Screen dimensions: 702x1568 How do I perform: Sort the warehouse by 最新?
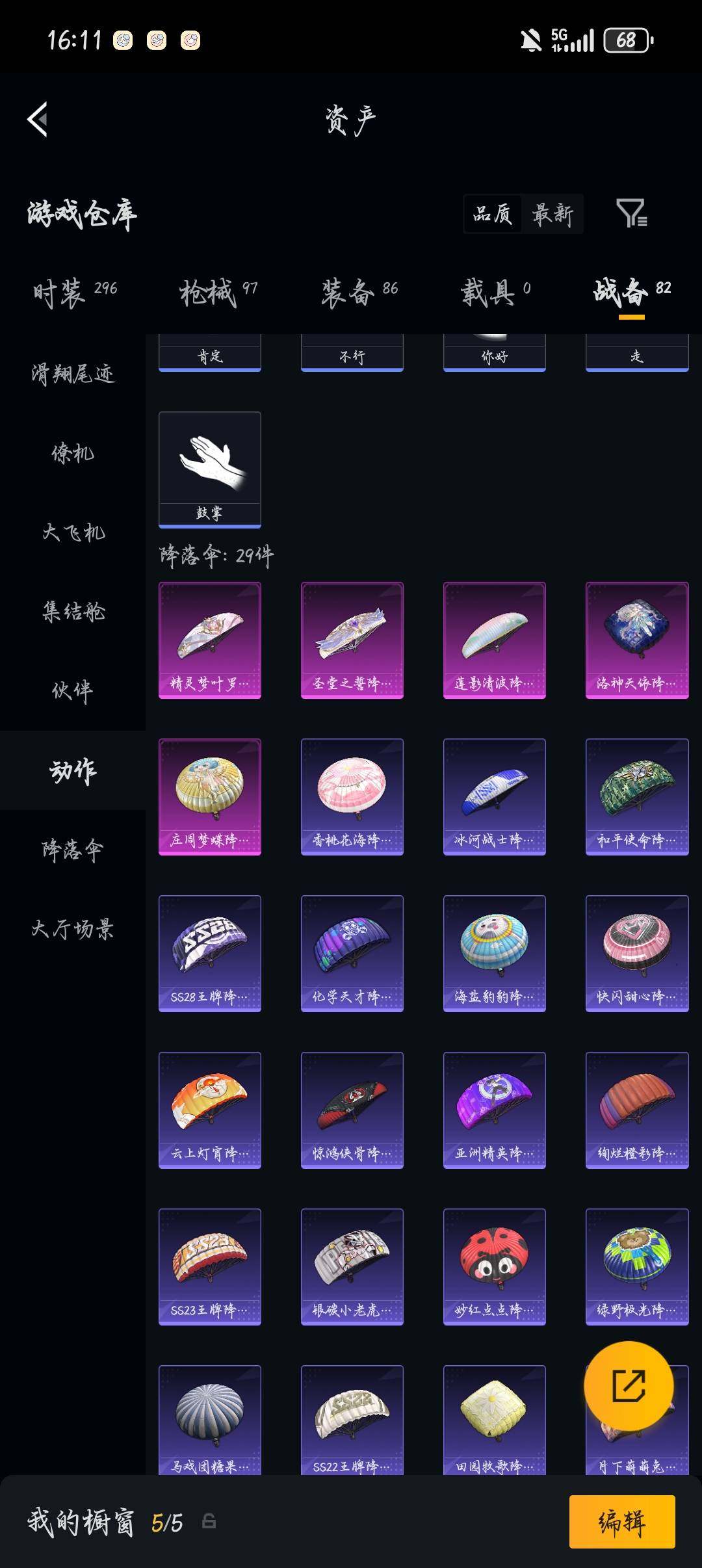552,214
